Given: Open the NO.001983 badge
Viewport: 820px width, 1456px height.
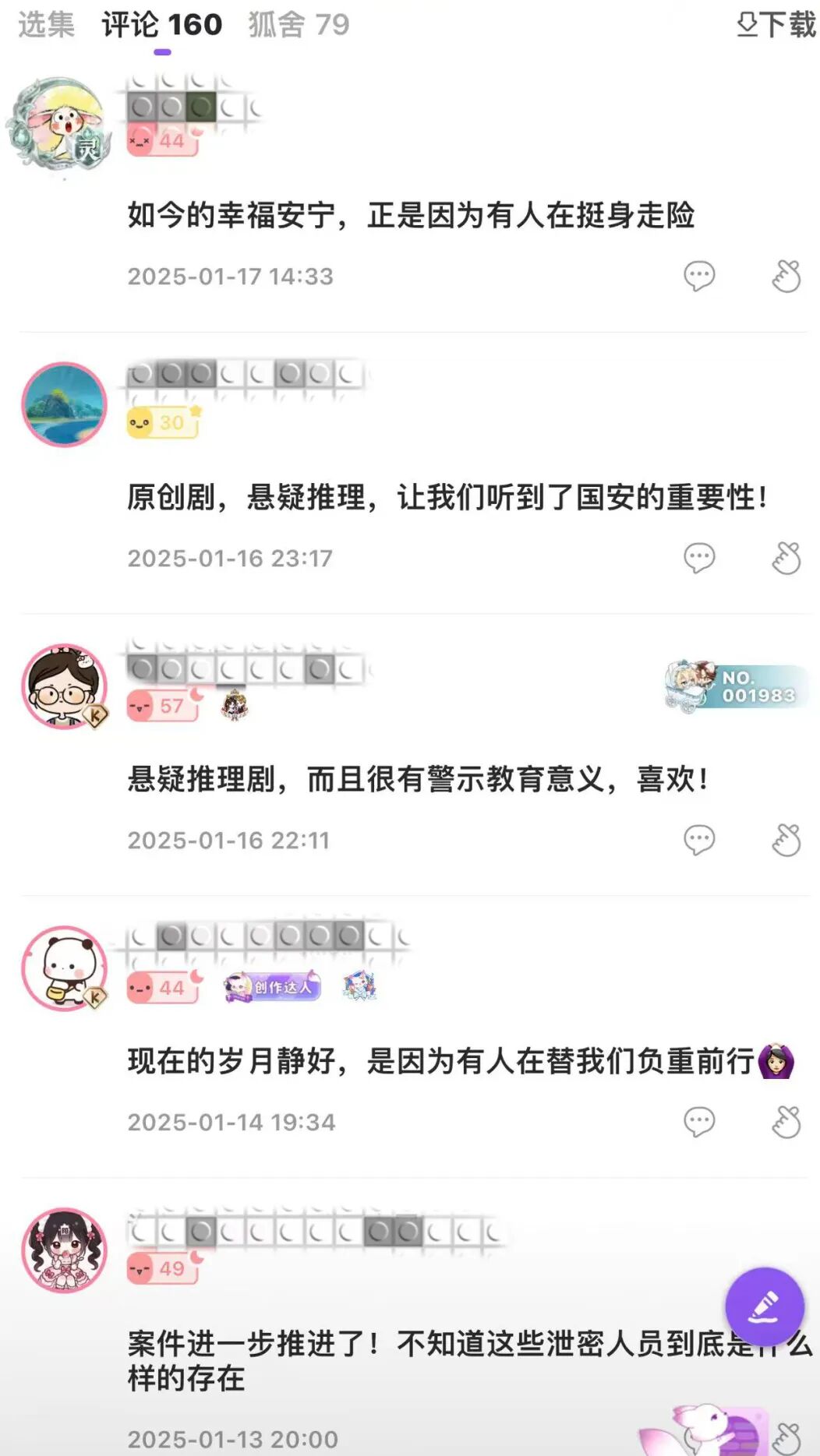Looking at the screenshot, I should click(x=736, y=687).
